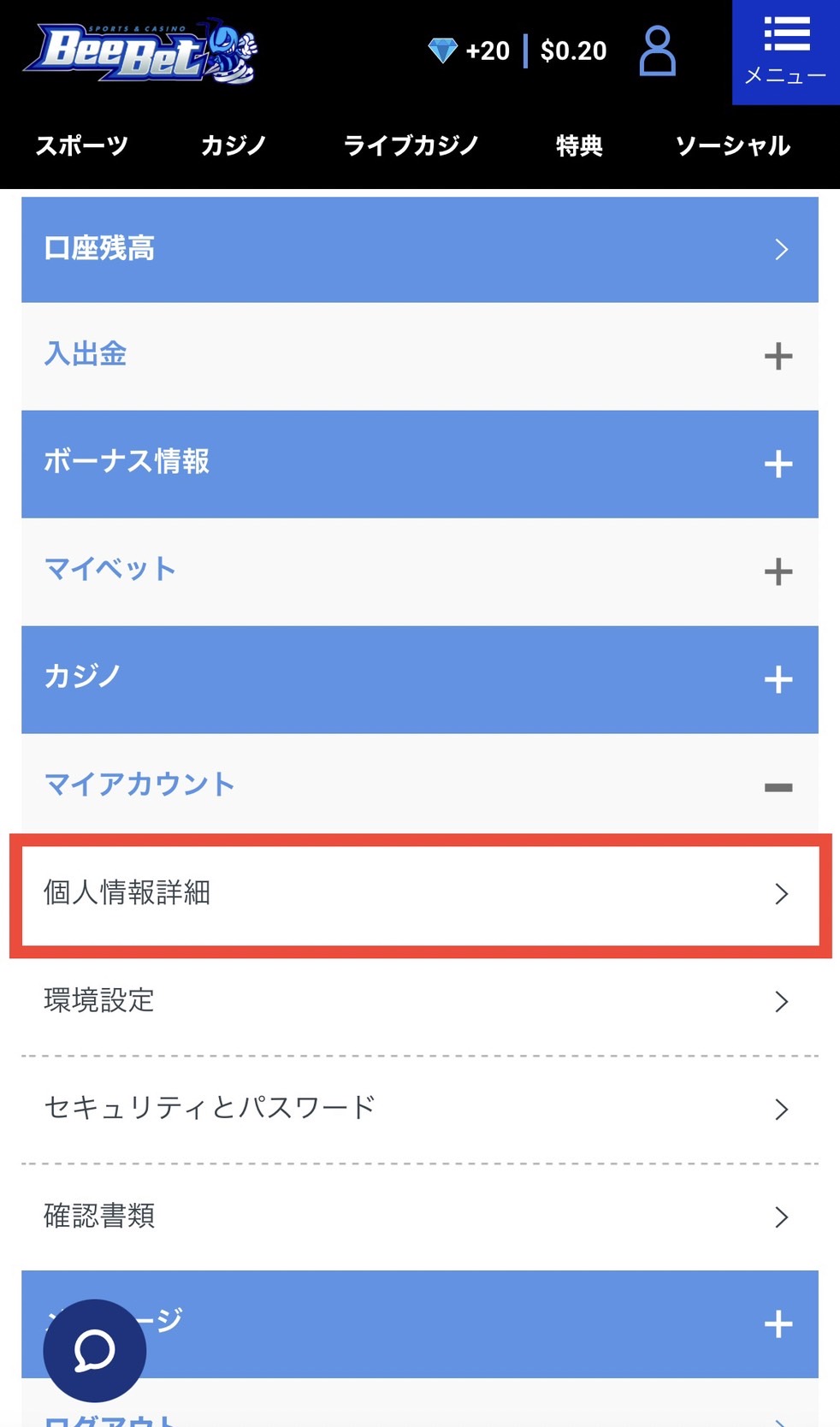Open the live chat bubble
Image resolution: width=840 pixels, height=1427 pixels.
coord(94,1351)
